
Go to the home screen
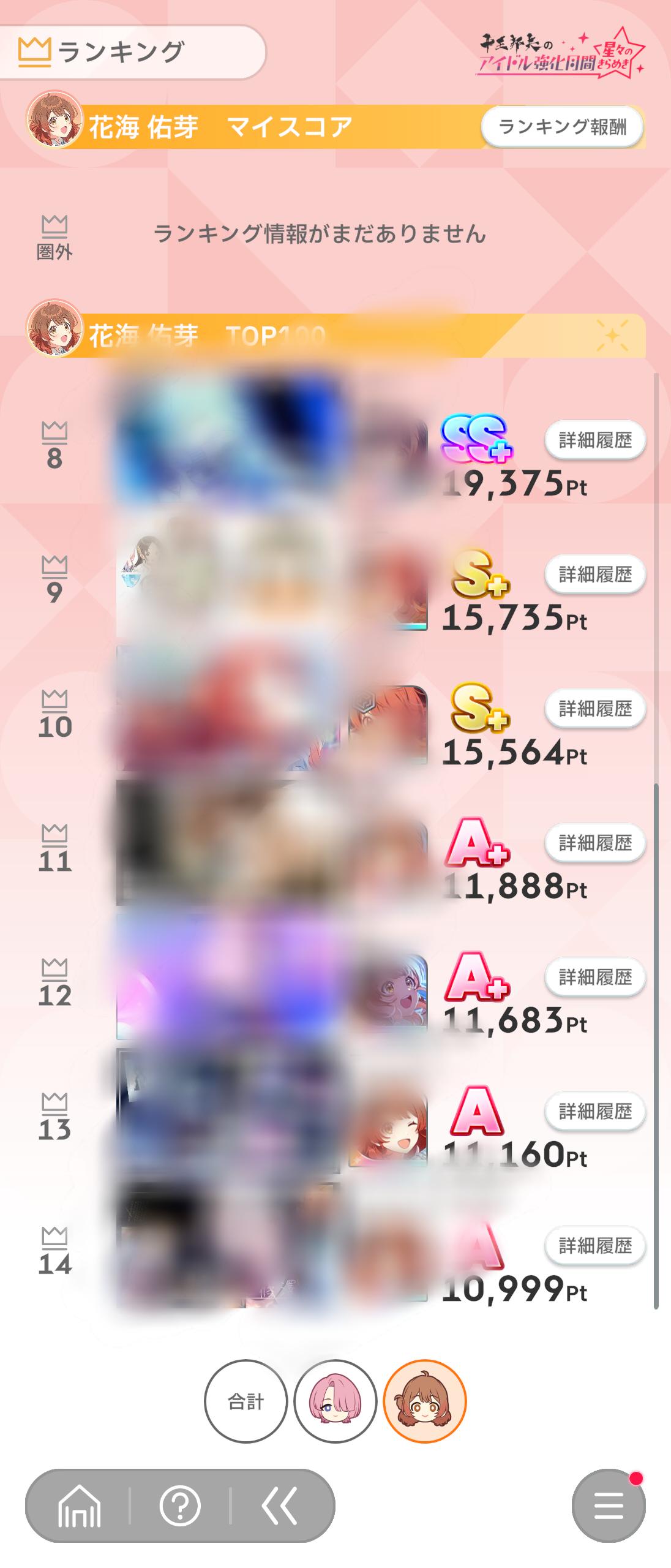[79, 1506]
